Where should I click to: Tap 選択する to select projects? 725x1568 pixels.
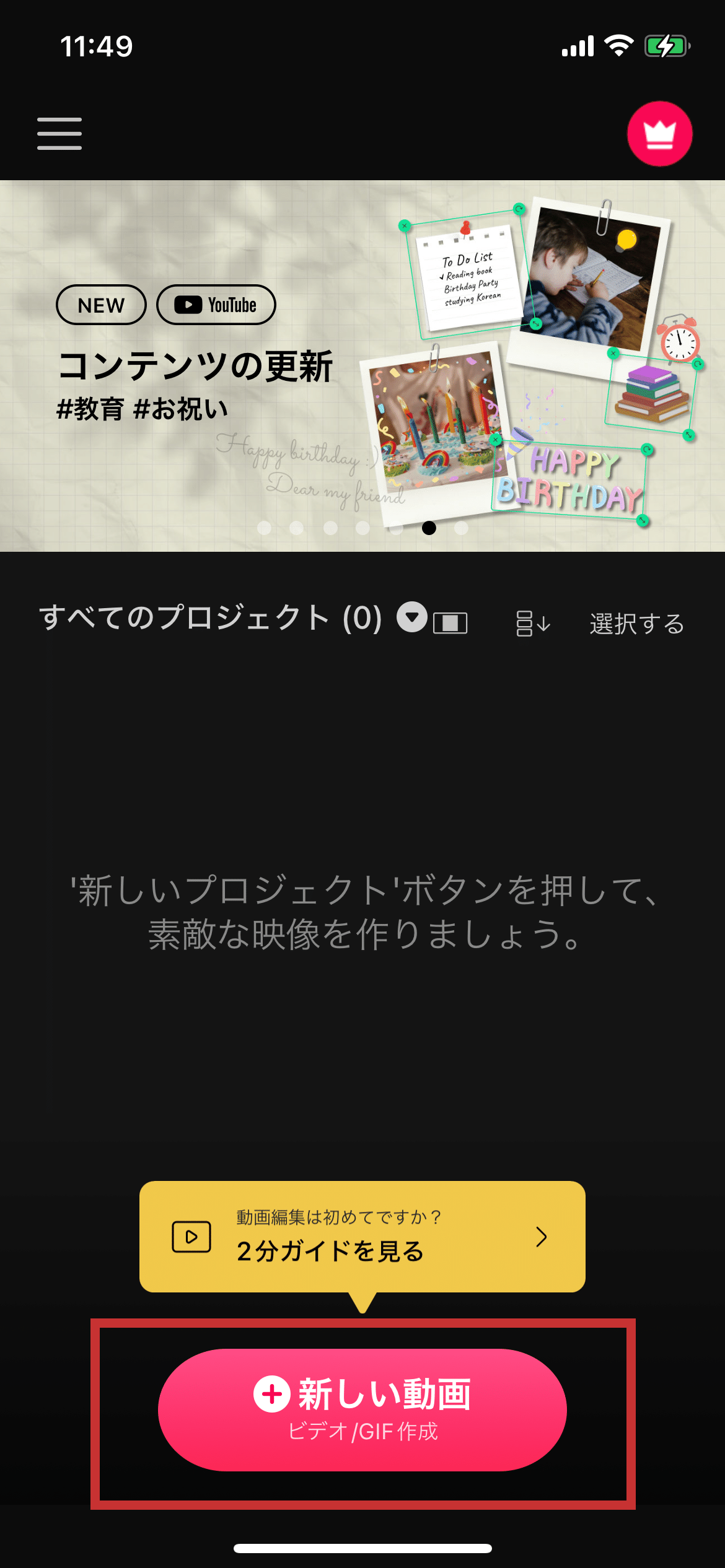(636, 623)
